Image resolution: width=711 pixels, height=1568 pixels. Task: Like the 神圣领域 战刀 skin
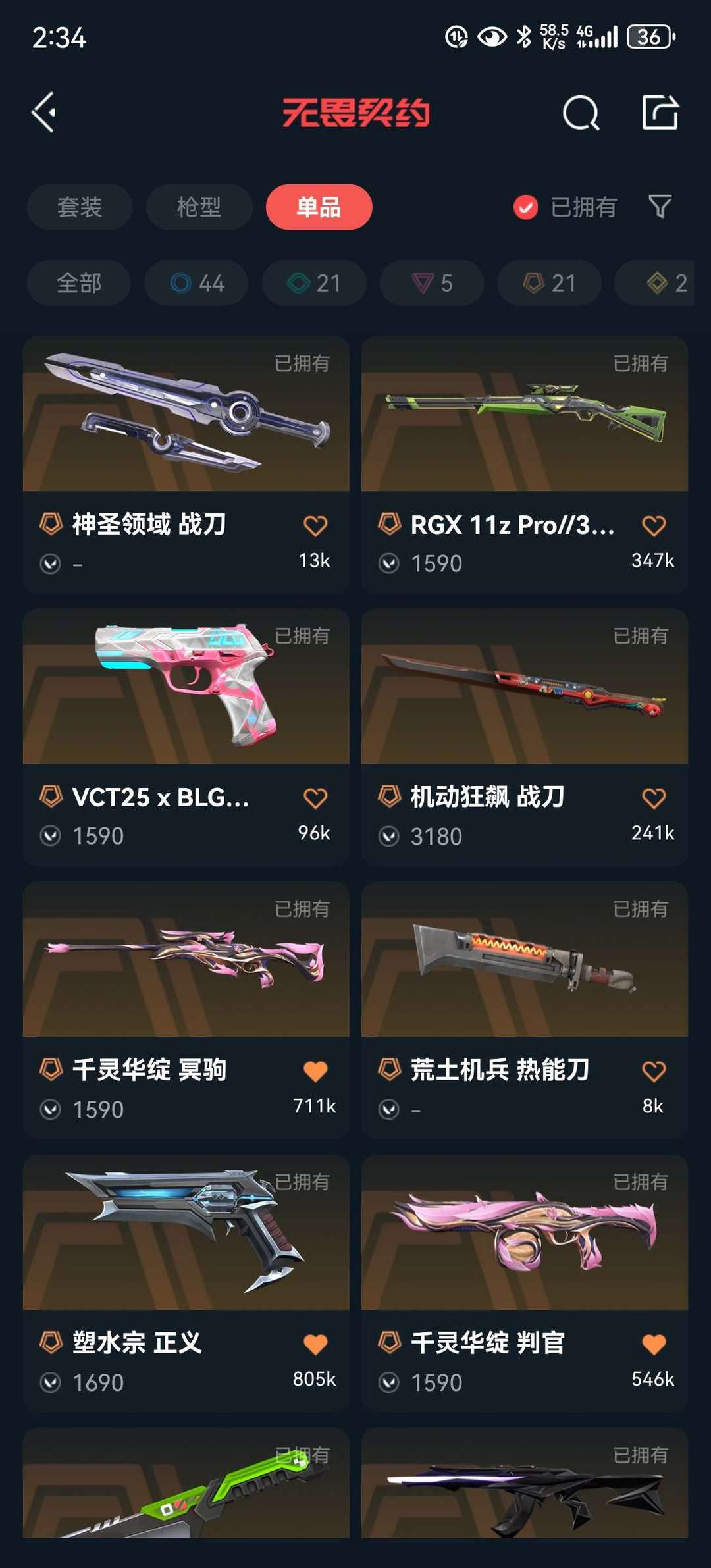[x=315, y=525]
